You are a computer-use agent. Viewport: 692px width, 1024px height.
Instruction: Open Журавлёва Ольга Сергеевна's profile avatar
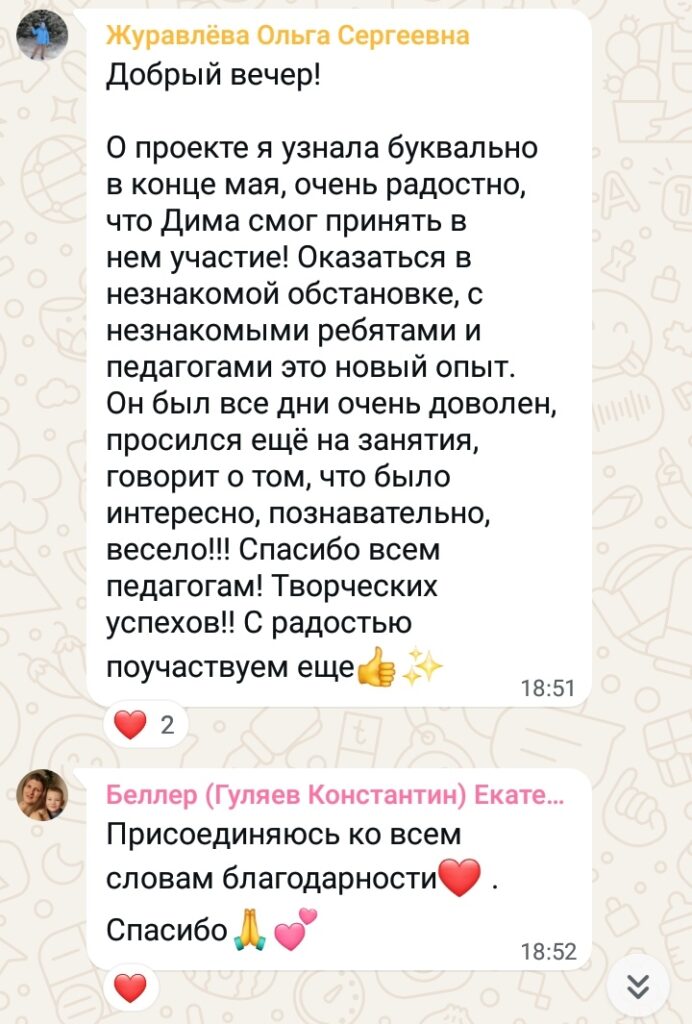coord(43,37)
